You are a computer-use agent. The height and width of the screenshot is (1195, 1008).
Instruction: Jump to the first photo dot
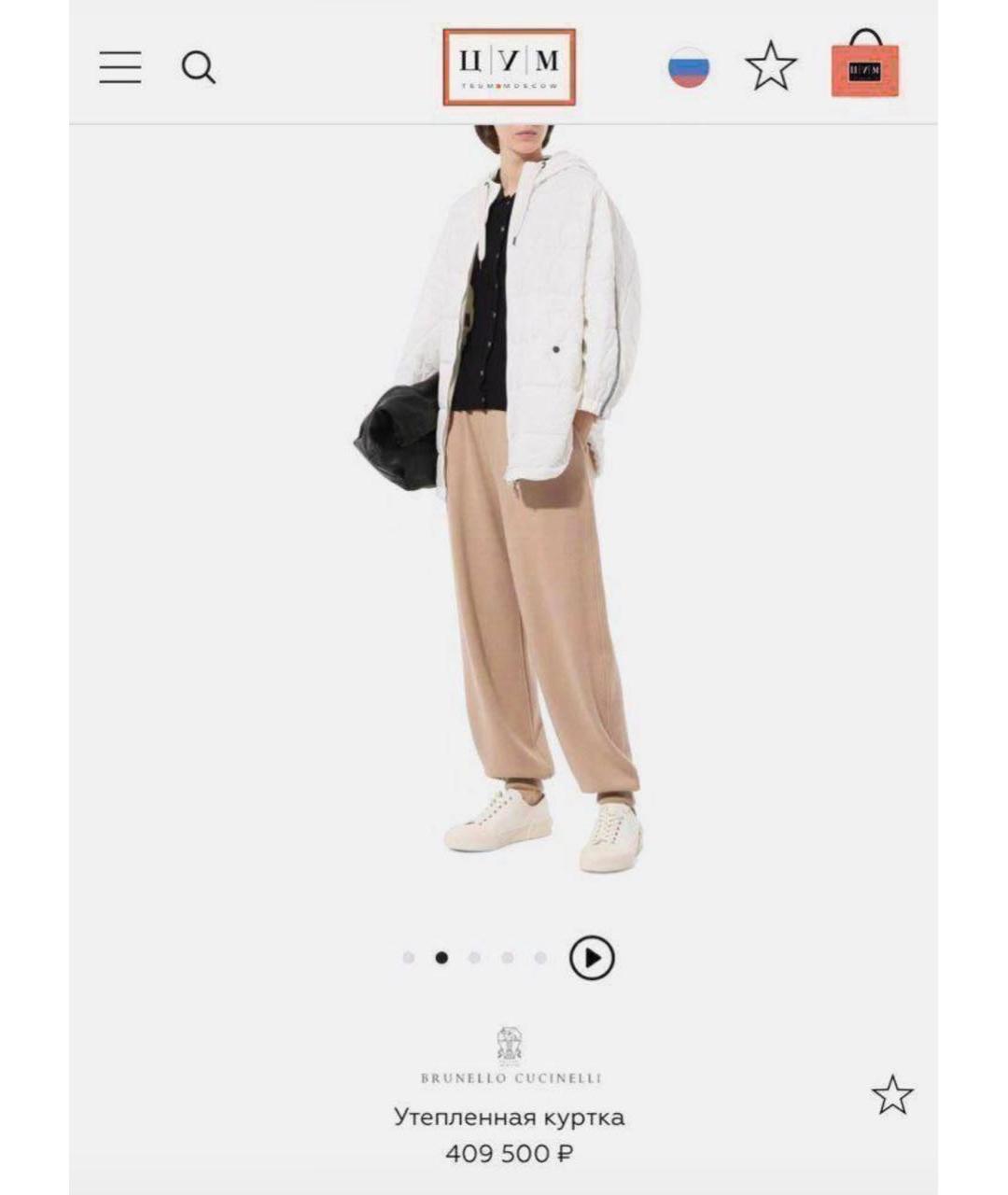pos(409,958)
